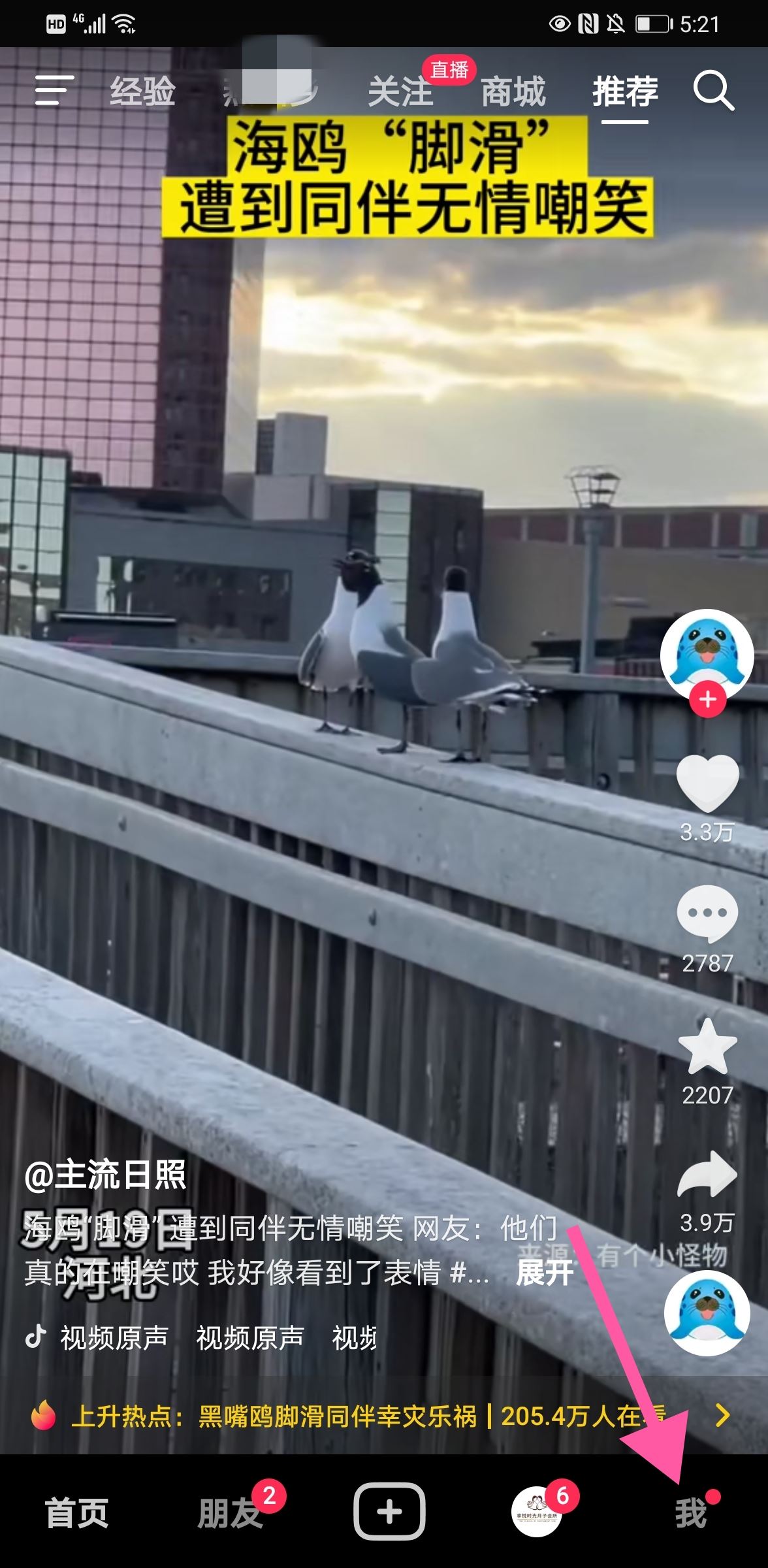Open the 朋友 tab
The height and width of the screenshot is (1568, 768).
click(x=230, y=1512)
